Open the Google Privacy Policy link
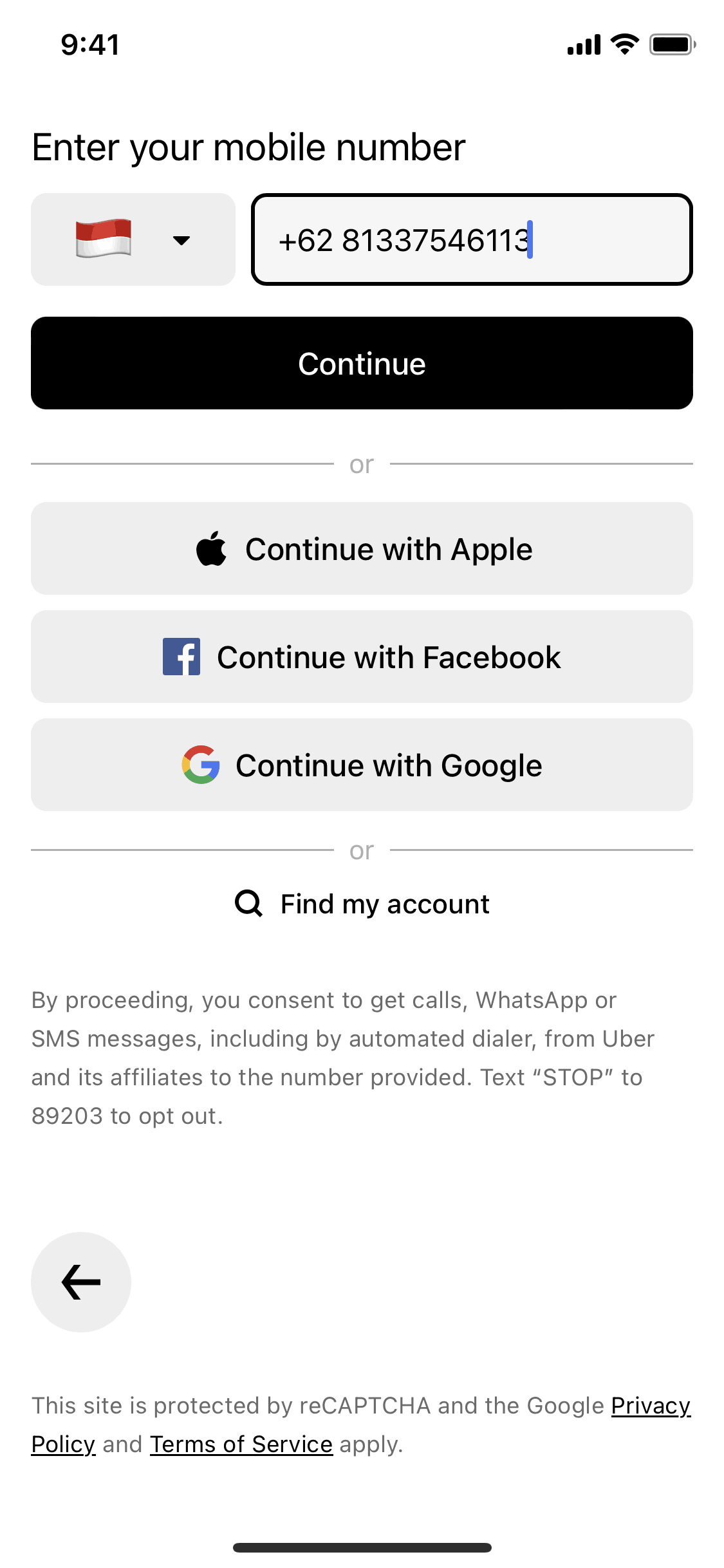 pos(650,1406)
